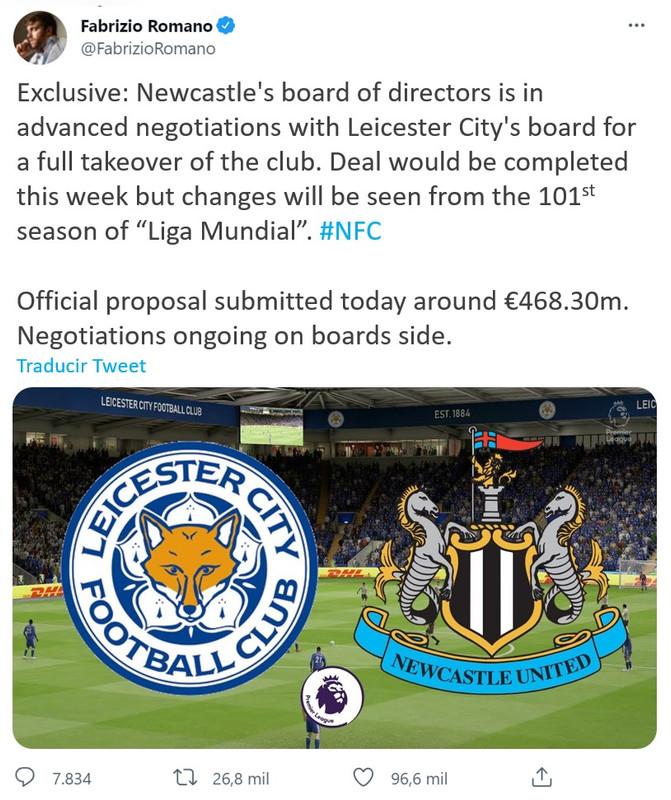
Task: Open the Leicester and Newcastle crests image
Action: click(x=335, y=568)
